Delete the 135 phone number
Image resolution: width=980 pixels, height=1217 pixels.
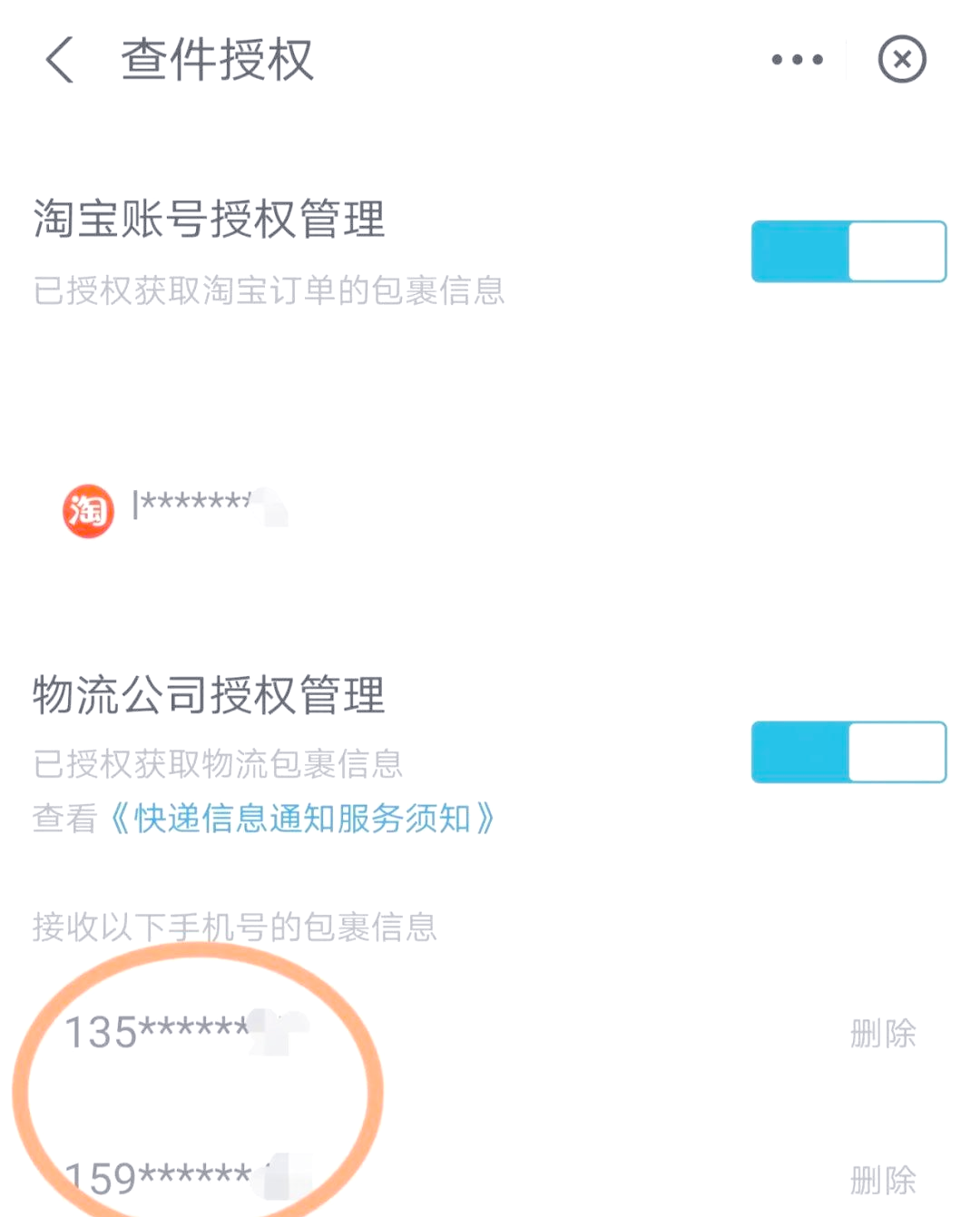(x=882, y=1033)
